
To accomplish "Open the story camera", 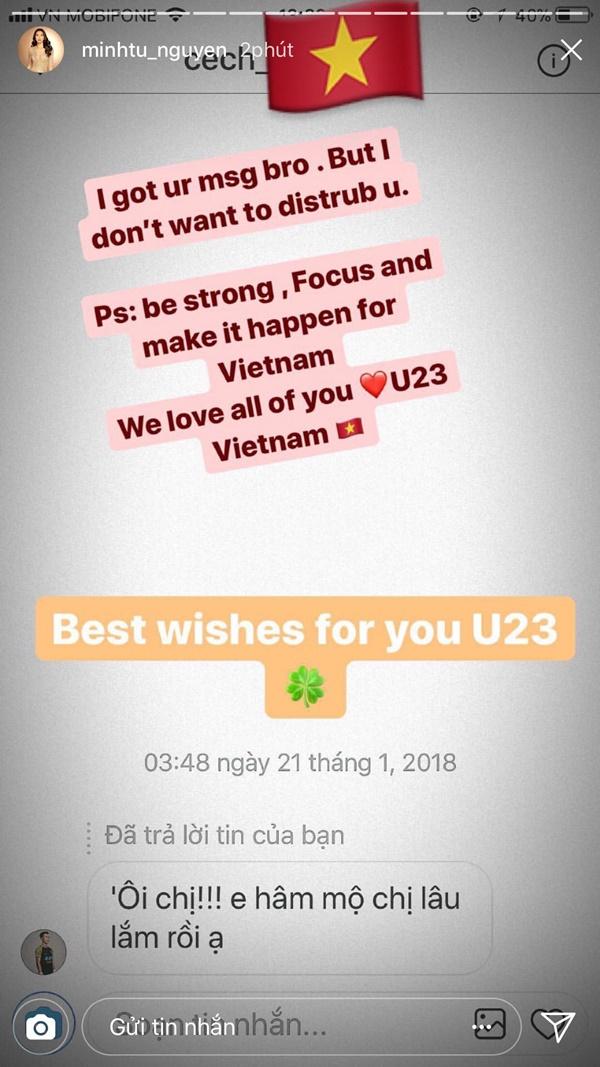I will (x=41, y=1027).
